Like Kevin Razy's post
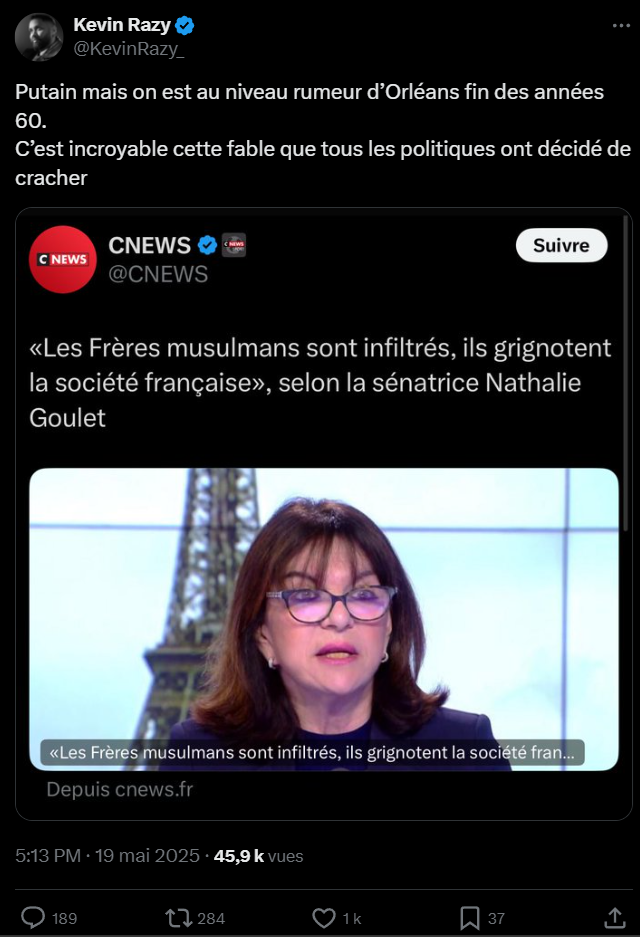This screenshot has width=640, height=937. pyautogui.click(x=324, y=917)
